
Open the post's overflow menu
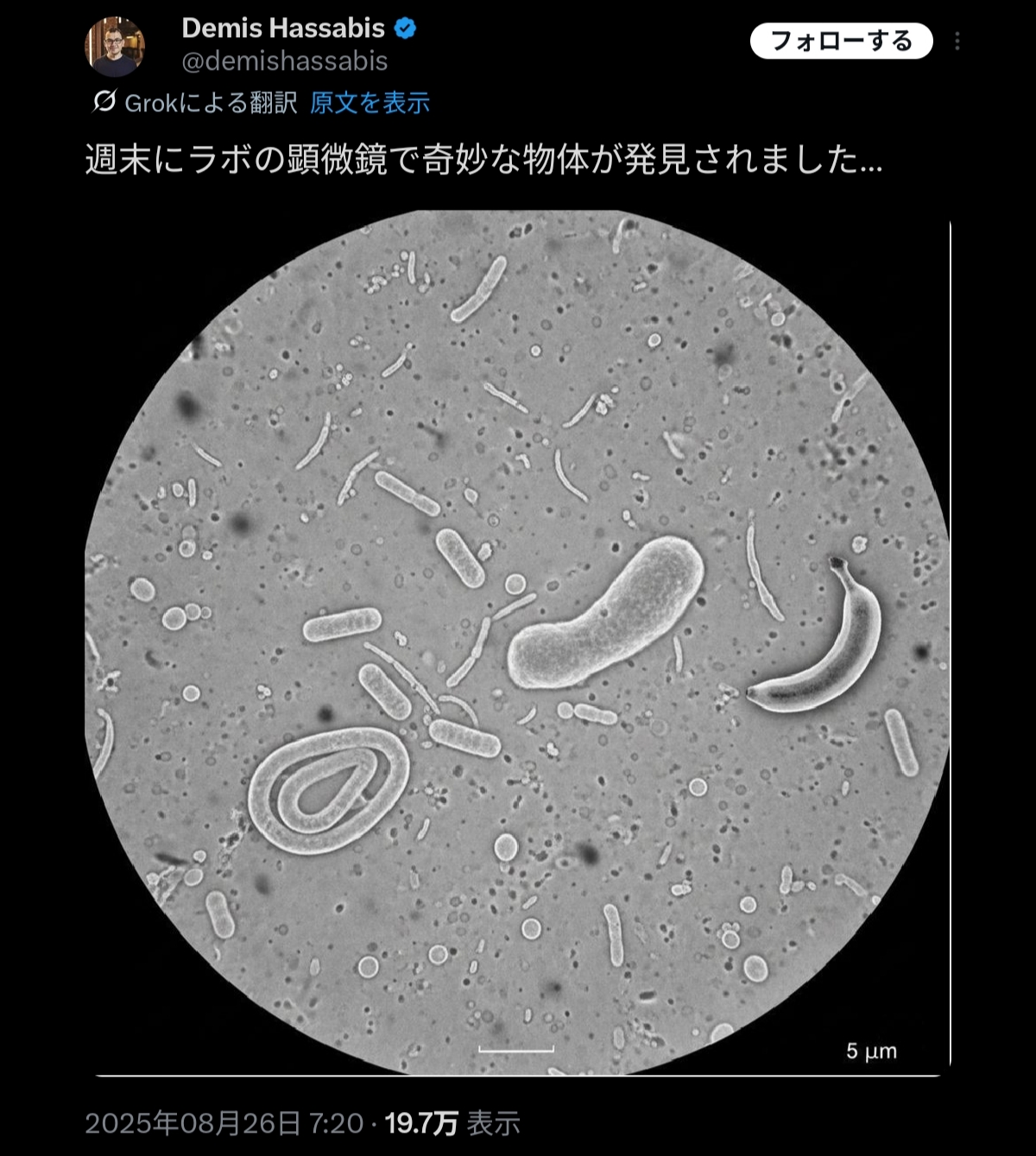957,41
